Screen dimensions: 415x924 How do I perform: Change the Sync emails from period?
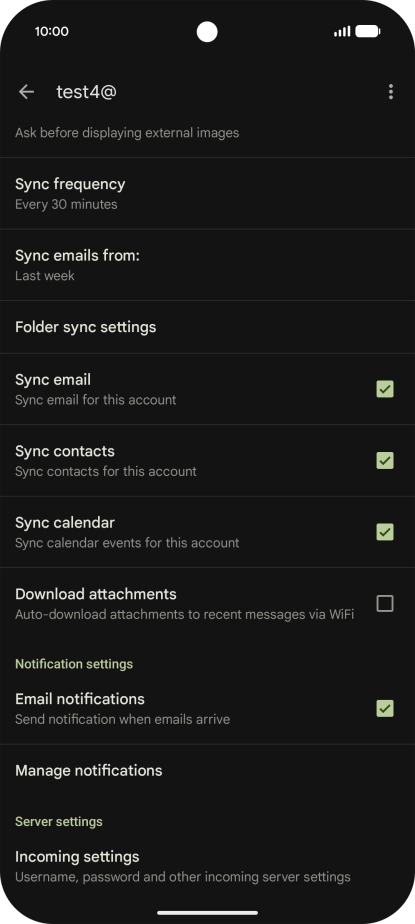208,265
